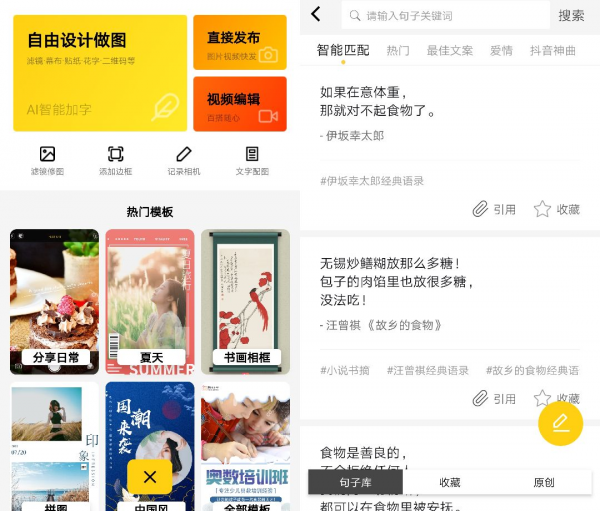Image resolution: width=600 pixels, height=511 pixels.
Task: Select the 分享日常 template
Action: (x=54, y=300)
